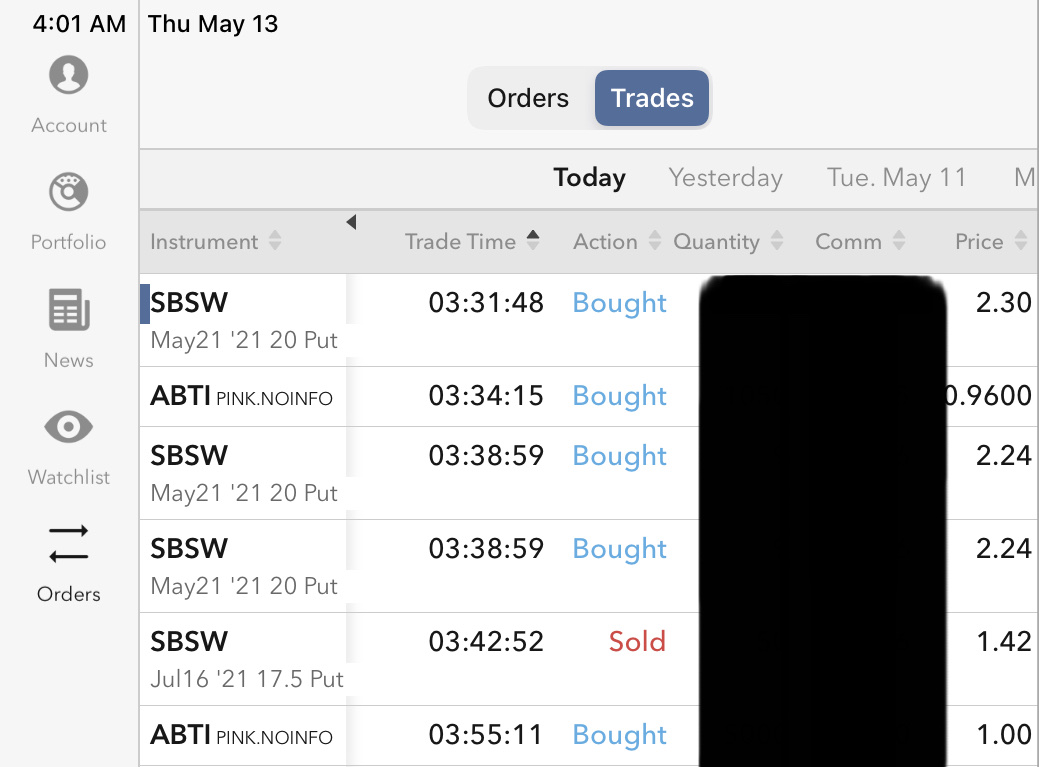The height and width of the screenshot is (767, 1039).
Task: Open the Account section
Action: tap(68, 95)
